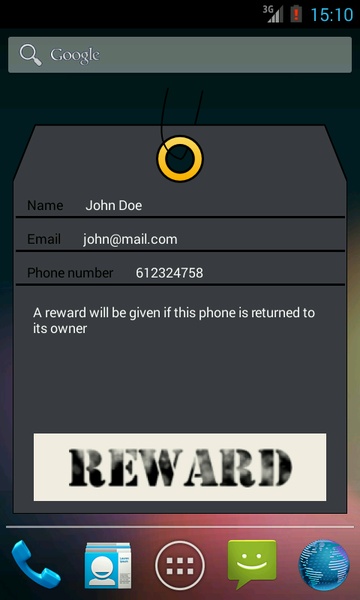Launch the Messaging app
This screenshot has width=360, height=600.
pyautogui.click(x=252, y=564)
